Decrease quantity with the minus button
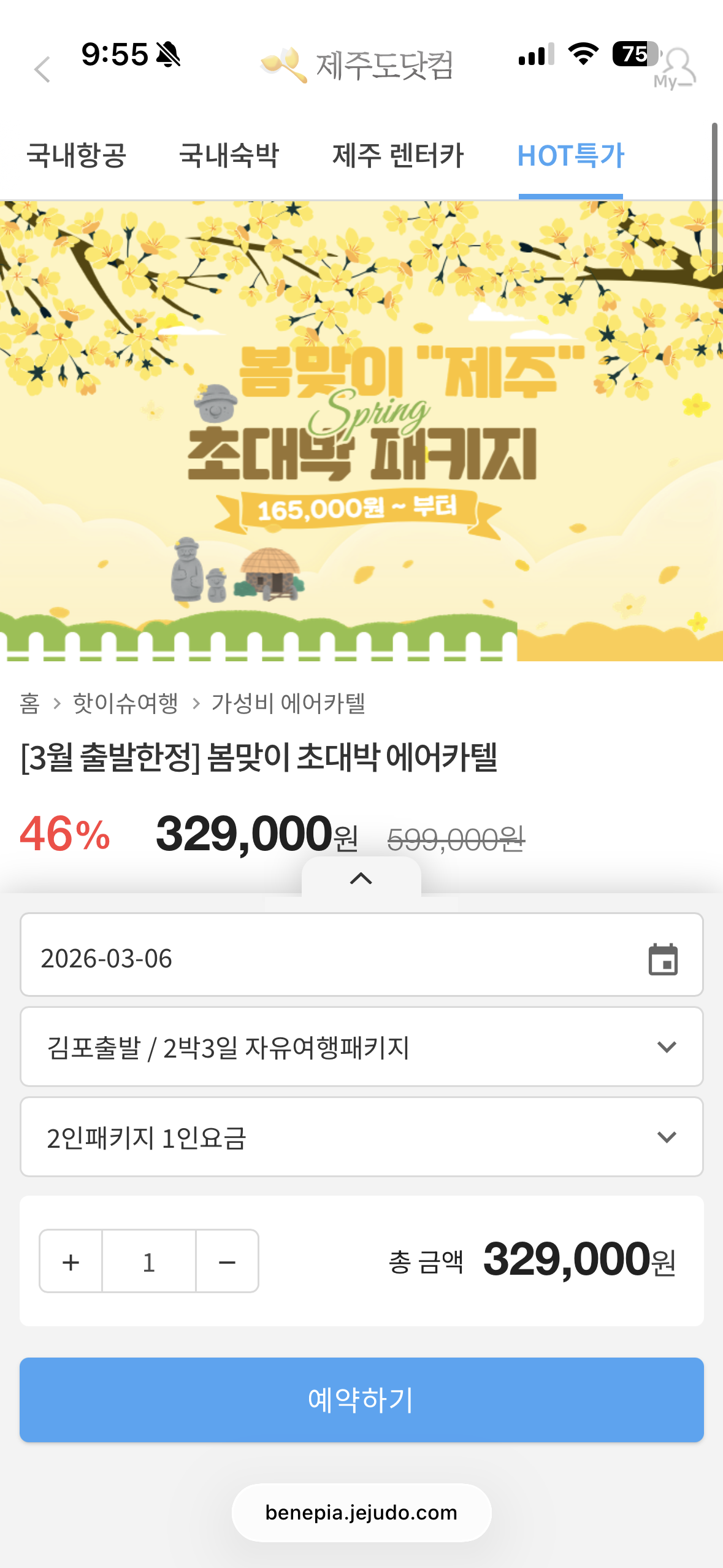 pos(227,1262)
